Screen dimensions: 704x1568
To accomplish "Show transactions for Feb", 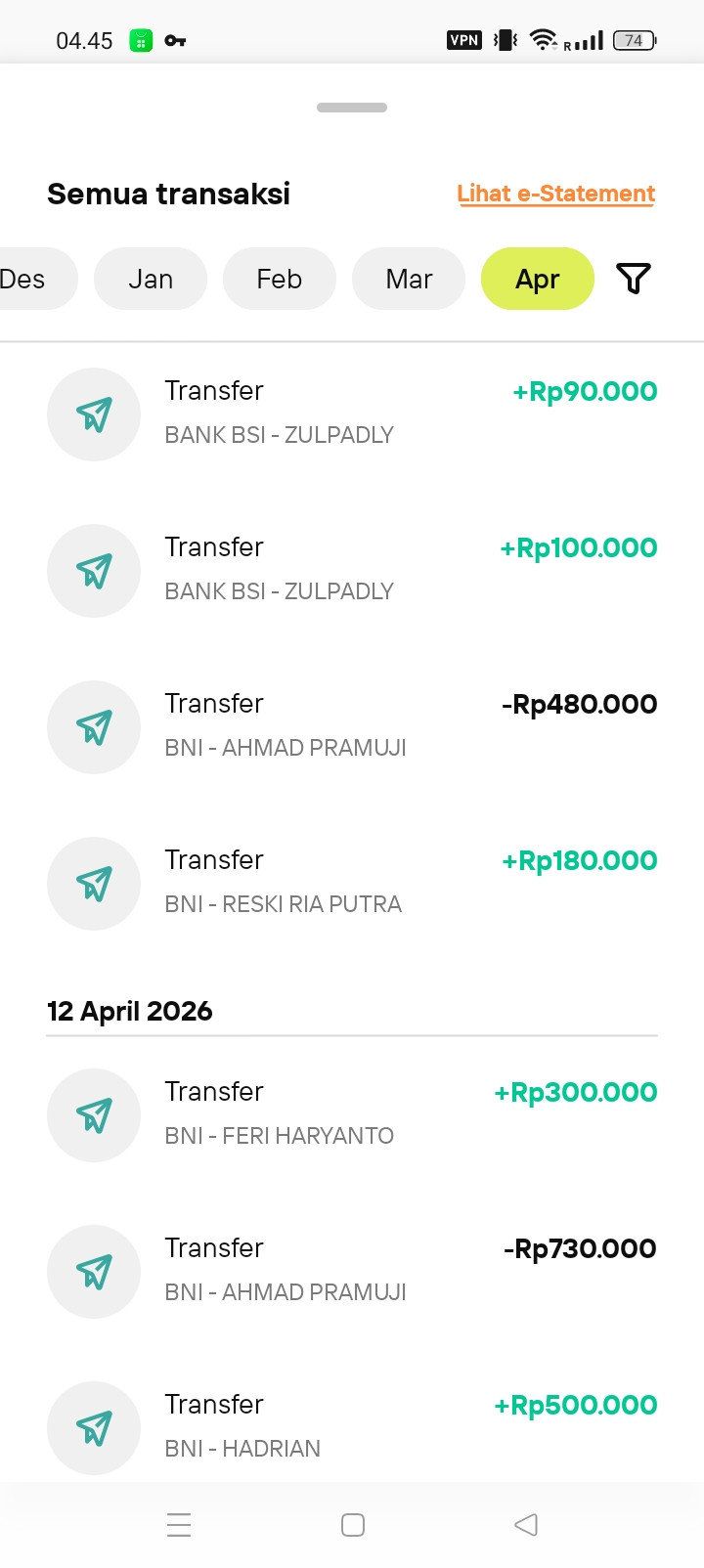I will [280, 279].
